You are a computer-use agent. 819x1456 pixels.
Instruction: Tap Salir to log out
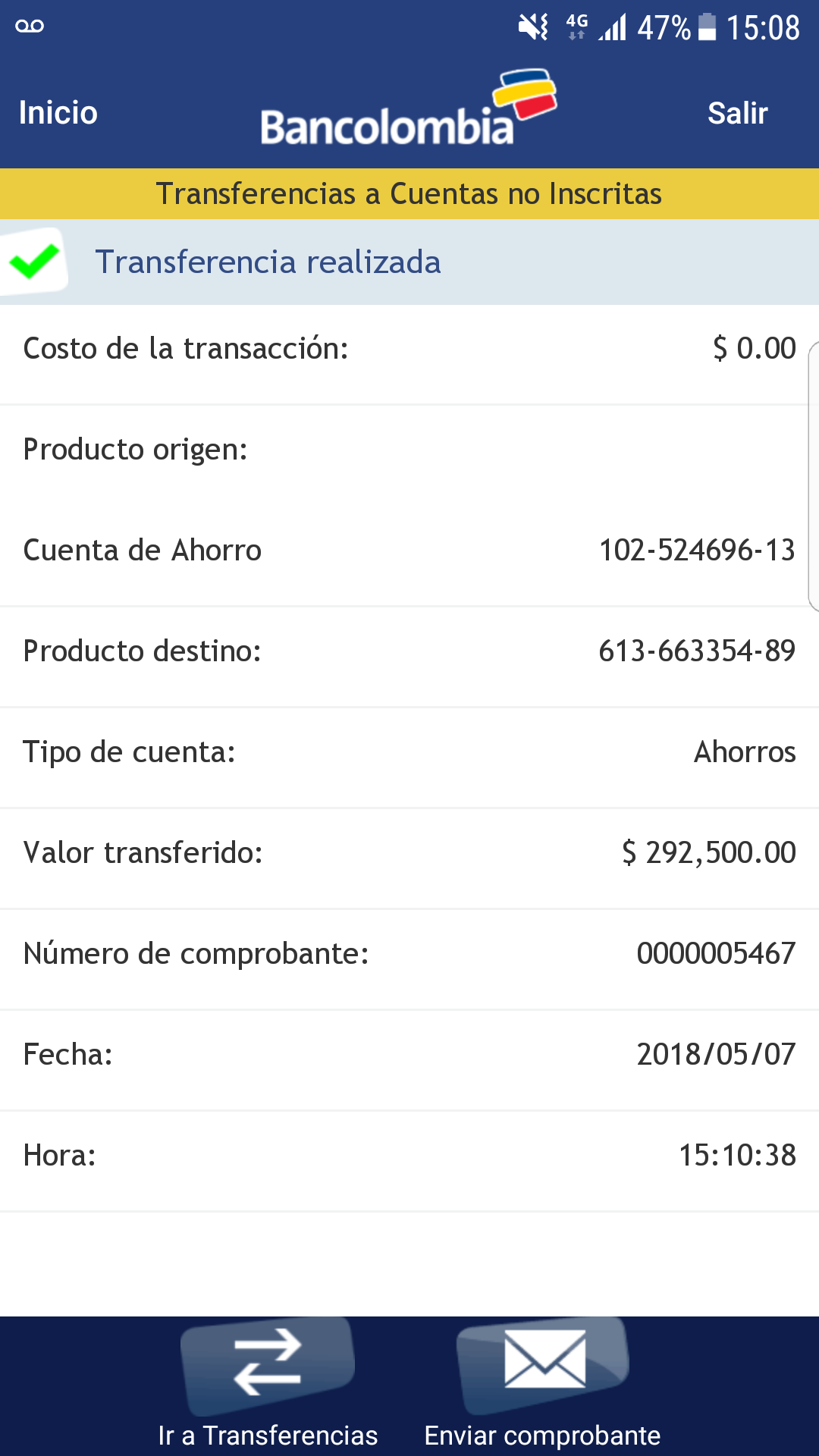pyautogui.click(x=737, y=113)
